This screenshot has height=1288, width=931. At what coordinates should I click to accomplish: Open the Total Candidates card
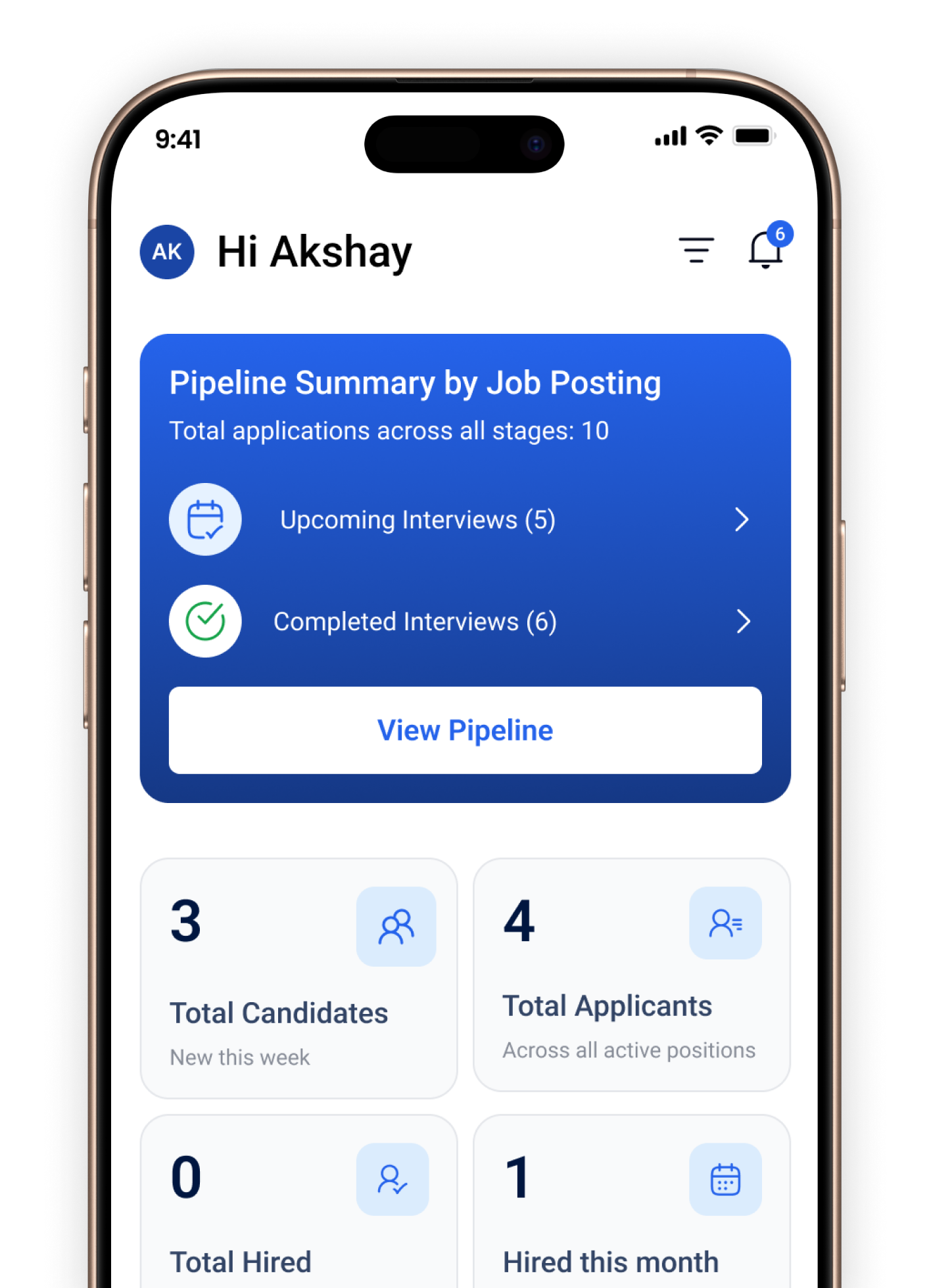(298, 978)
